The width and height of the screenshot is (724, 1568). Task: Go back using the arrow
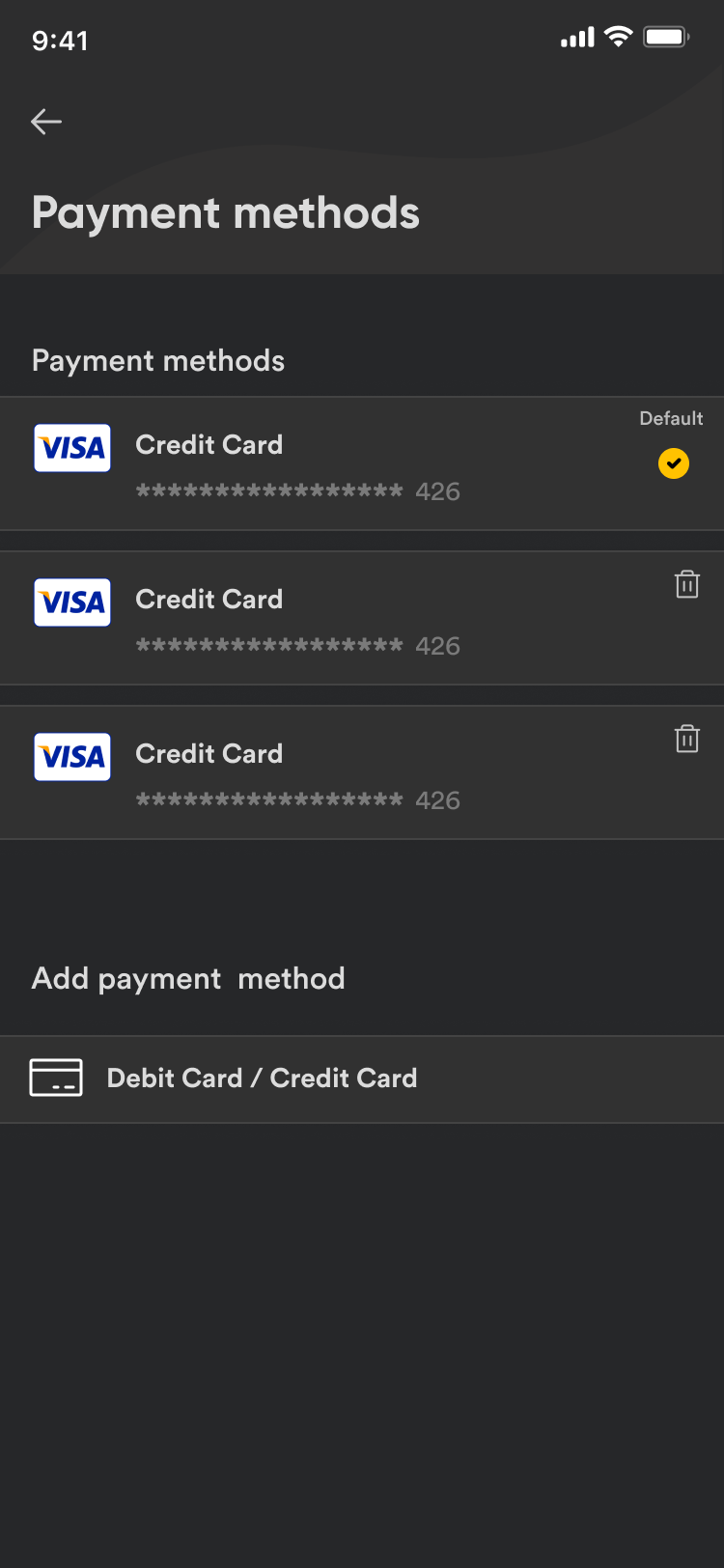pyautogui.click(x=46, y=122)
